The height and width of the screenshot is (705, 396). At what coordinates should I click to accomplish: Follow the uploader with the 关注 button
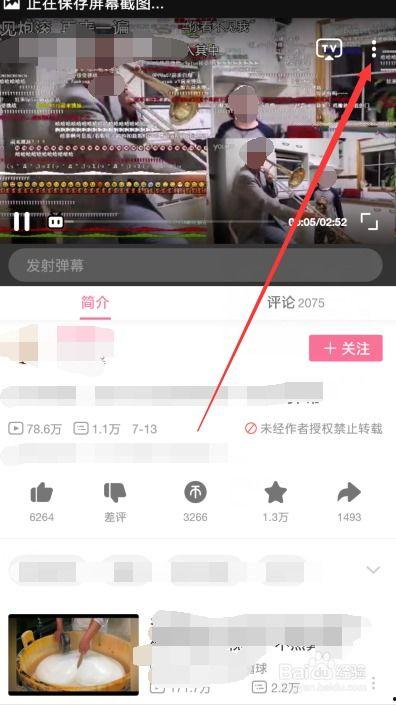[x=346, y=348]
